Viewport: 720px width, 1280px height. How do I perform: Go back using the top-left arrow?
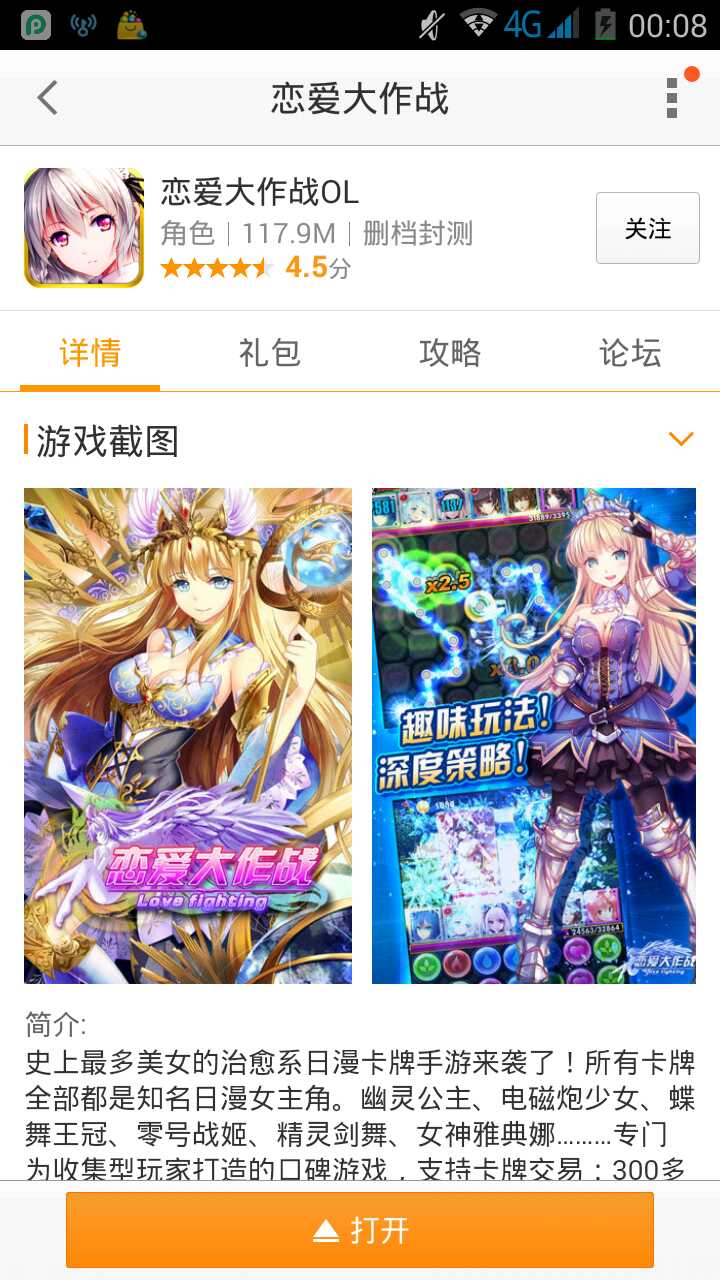[47, 98]
